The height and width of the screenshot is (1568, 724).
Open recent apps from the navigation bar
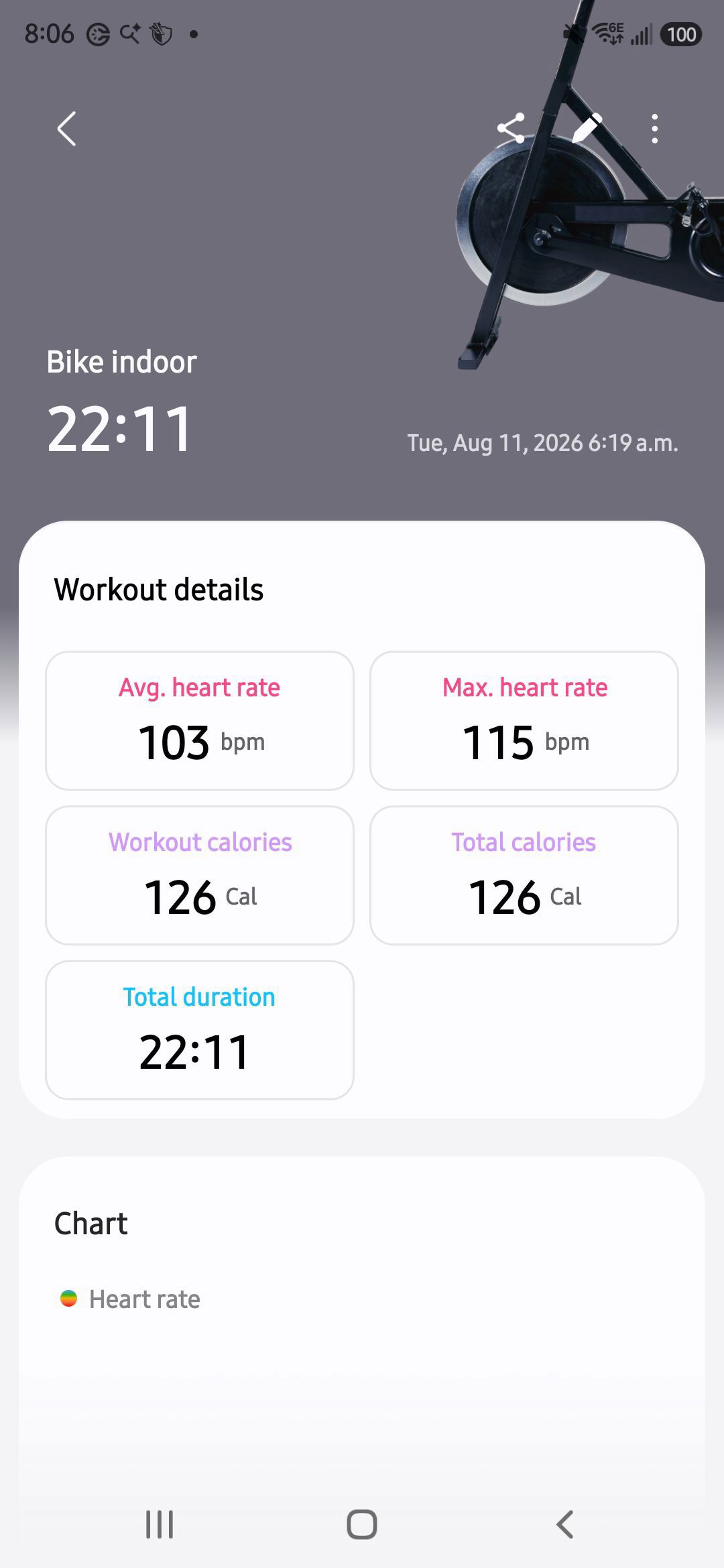pos(160,1524)
